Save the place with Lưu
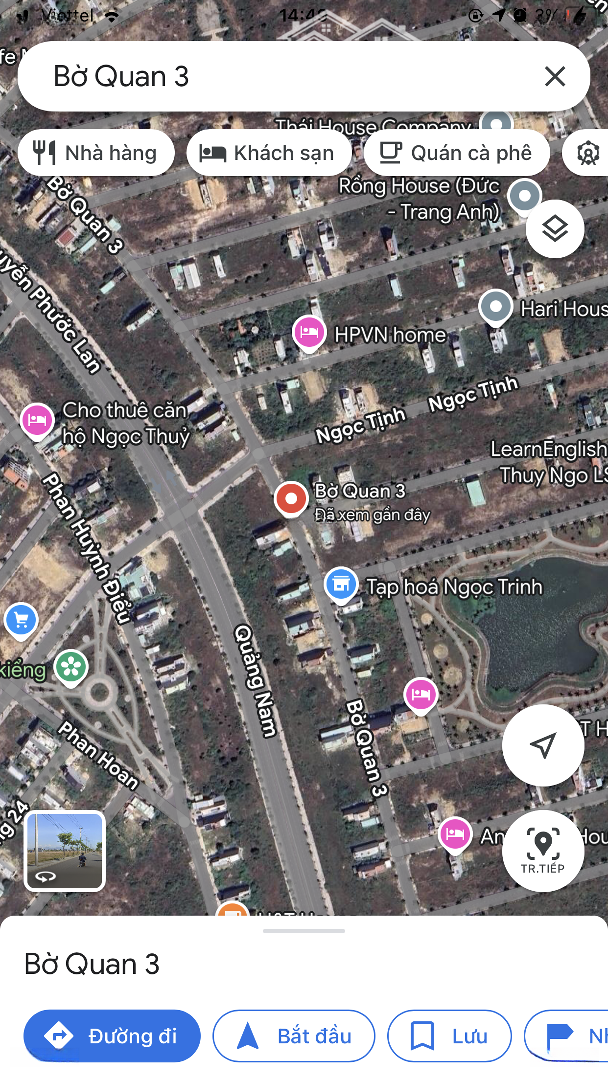The image size is (608, 1080). [449, 1036]
